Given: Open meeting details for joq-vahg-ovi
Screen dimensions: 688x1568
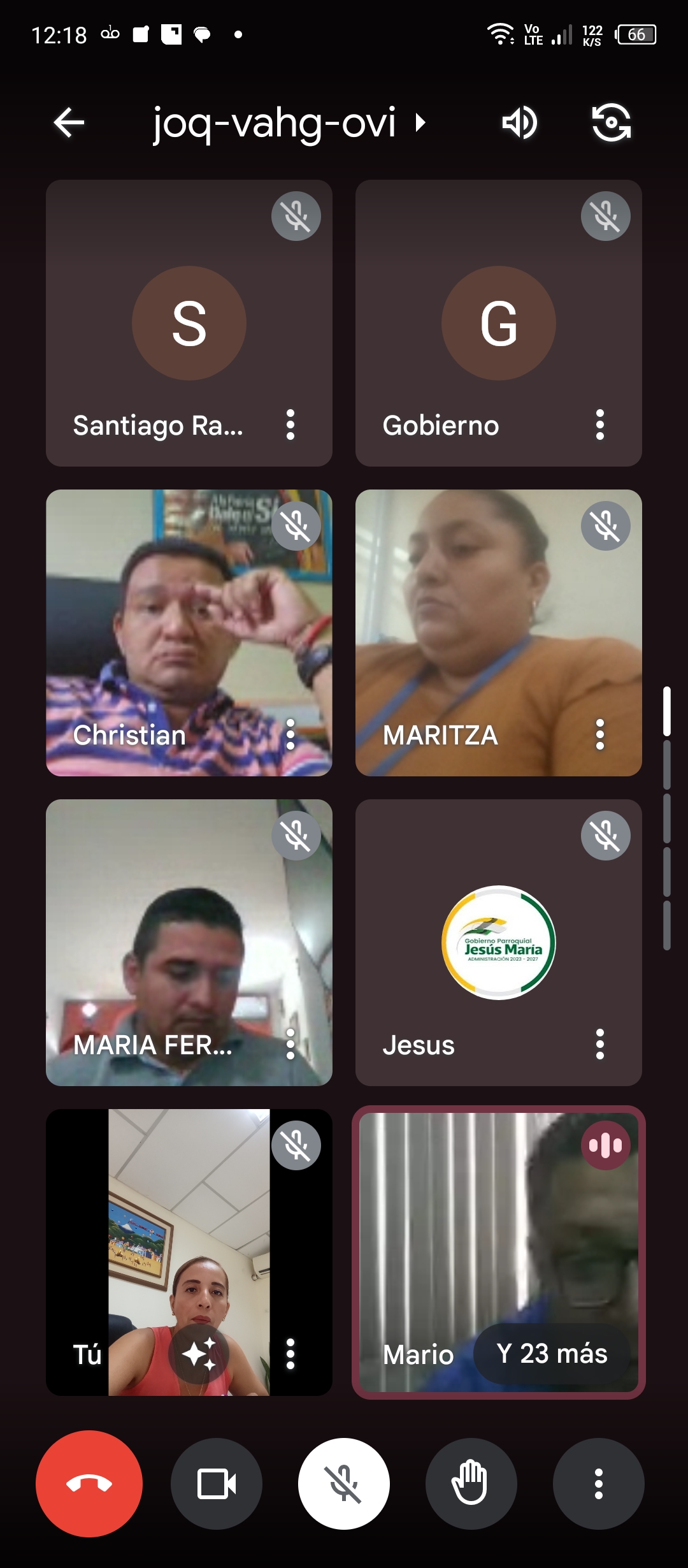Looking at the screenshot, I should click(x=288, y=122).
